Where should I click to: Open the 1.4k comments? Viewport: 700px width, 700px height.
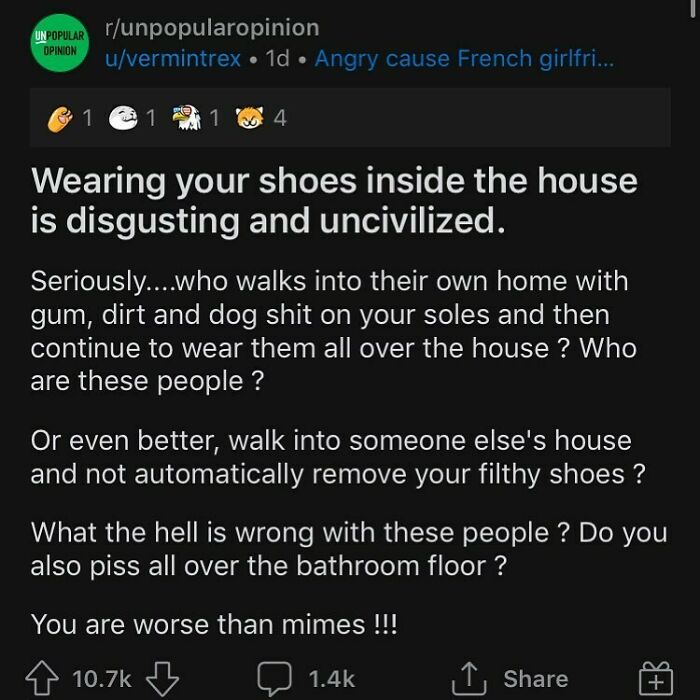tap(306, 679)
